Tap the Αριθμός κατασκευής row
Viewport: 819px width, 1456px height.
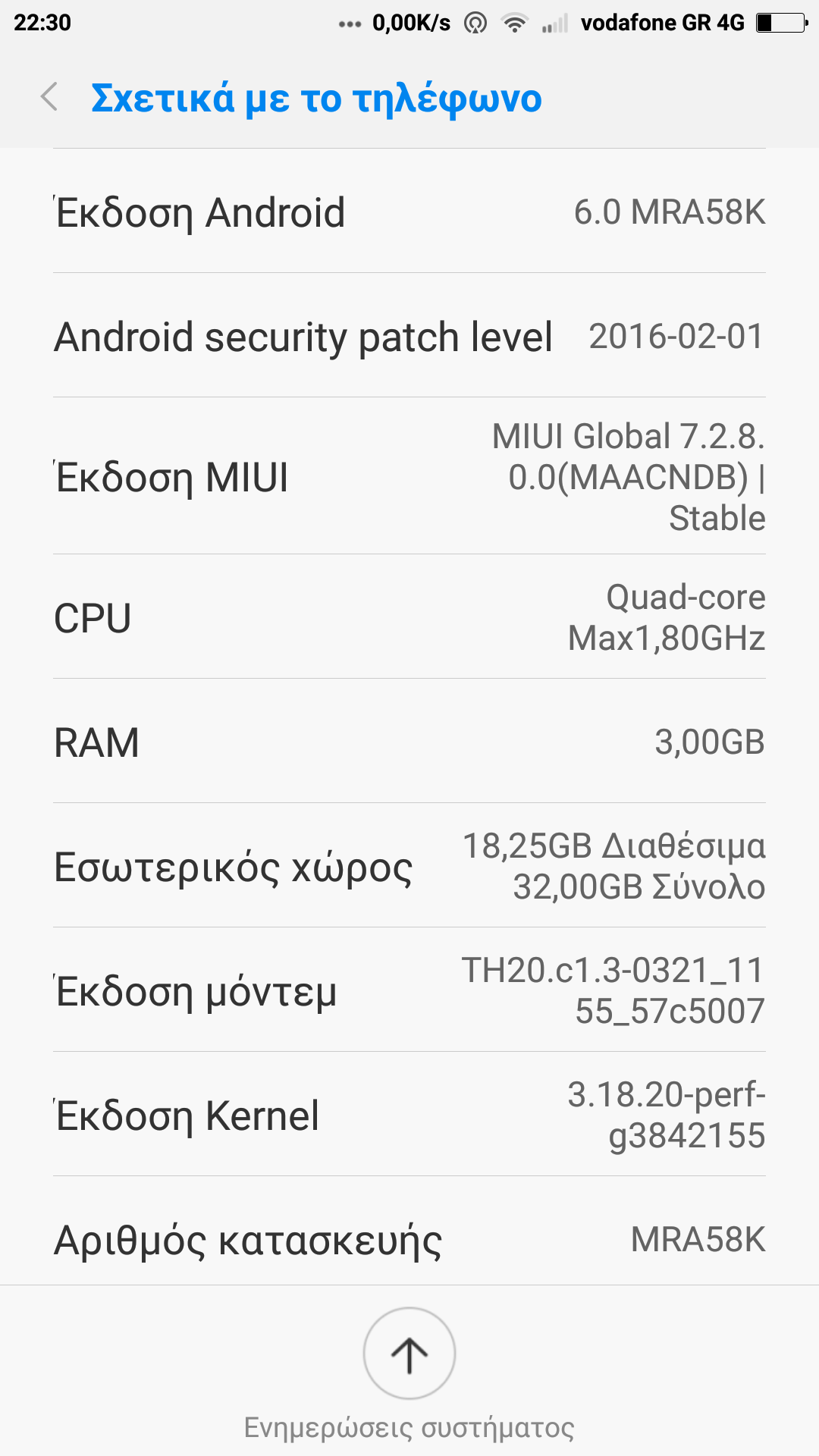(x=409, y=1239)
